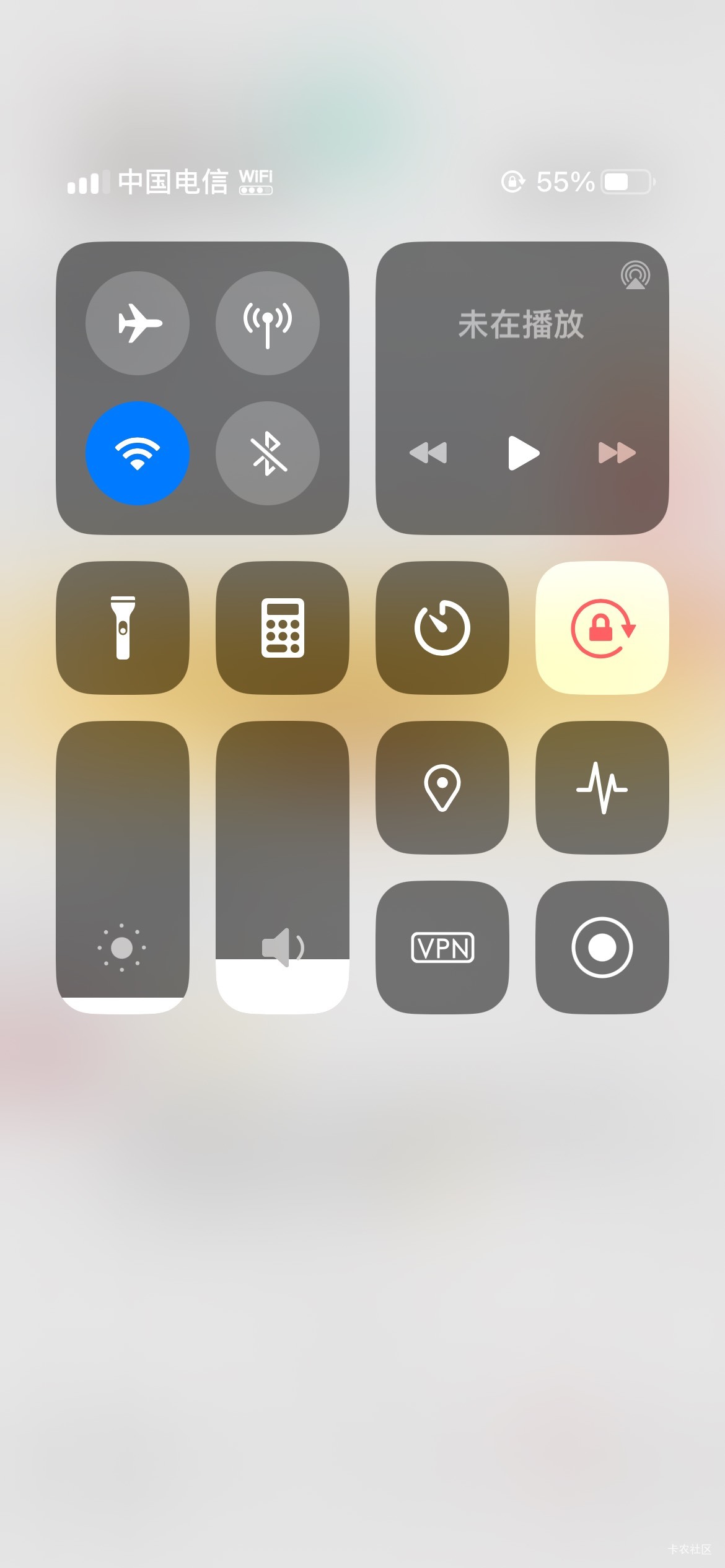The width and height of the screenshot is (725, 1568).
Task: Toggle cellular data
Action: point(268,323)
